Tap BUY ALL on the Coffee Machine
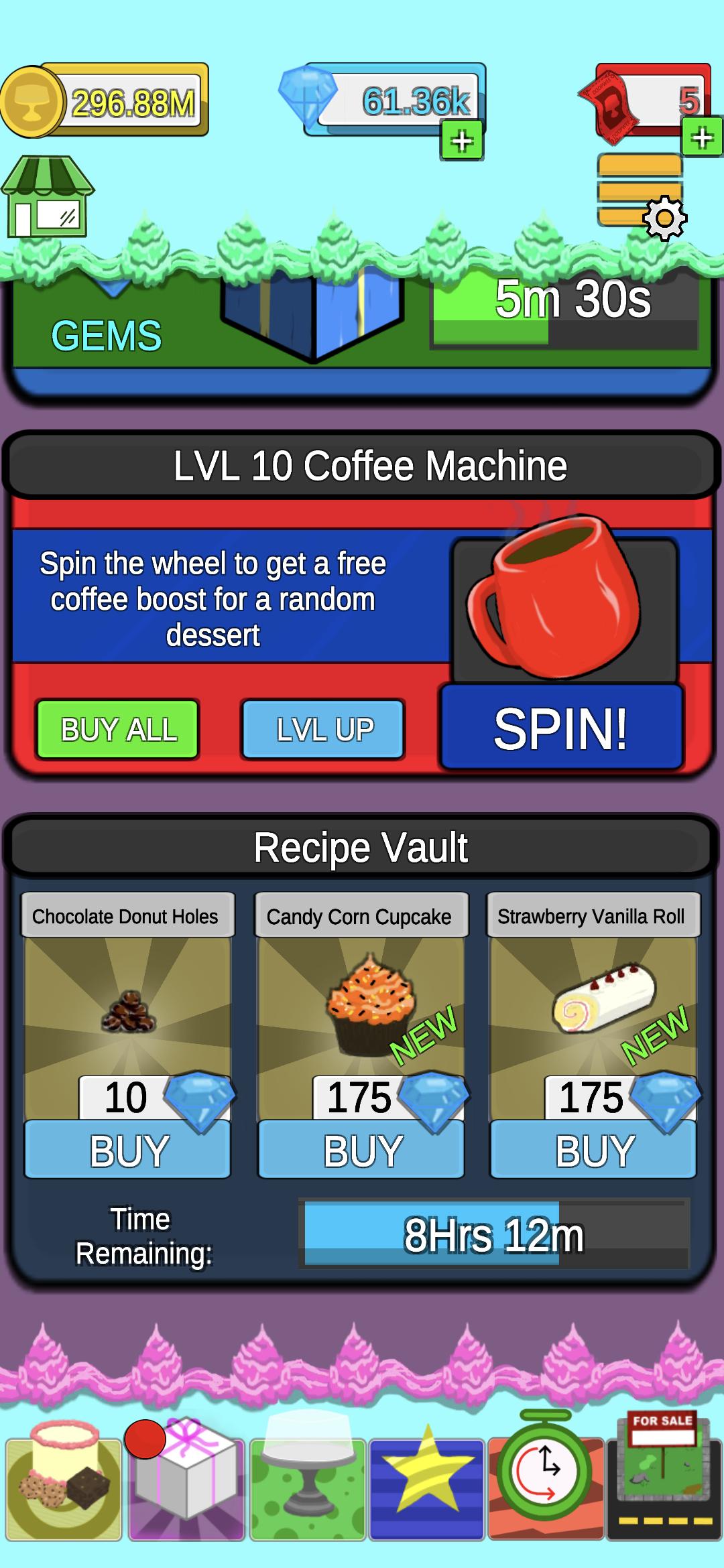This screenshot has height=1568, width=724. pos(118,729)
